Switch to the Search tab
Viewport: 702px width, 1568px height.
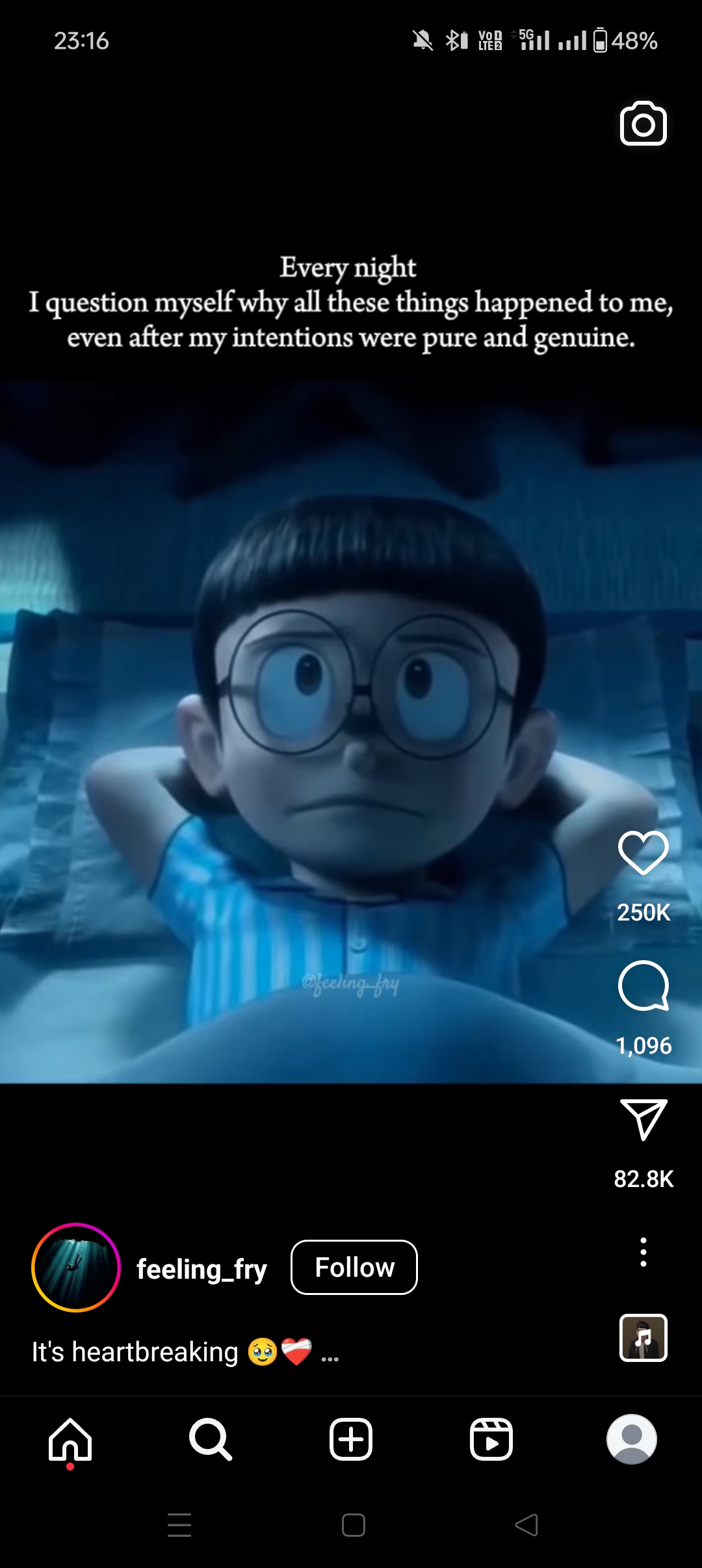tap(210, 1439)
